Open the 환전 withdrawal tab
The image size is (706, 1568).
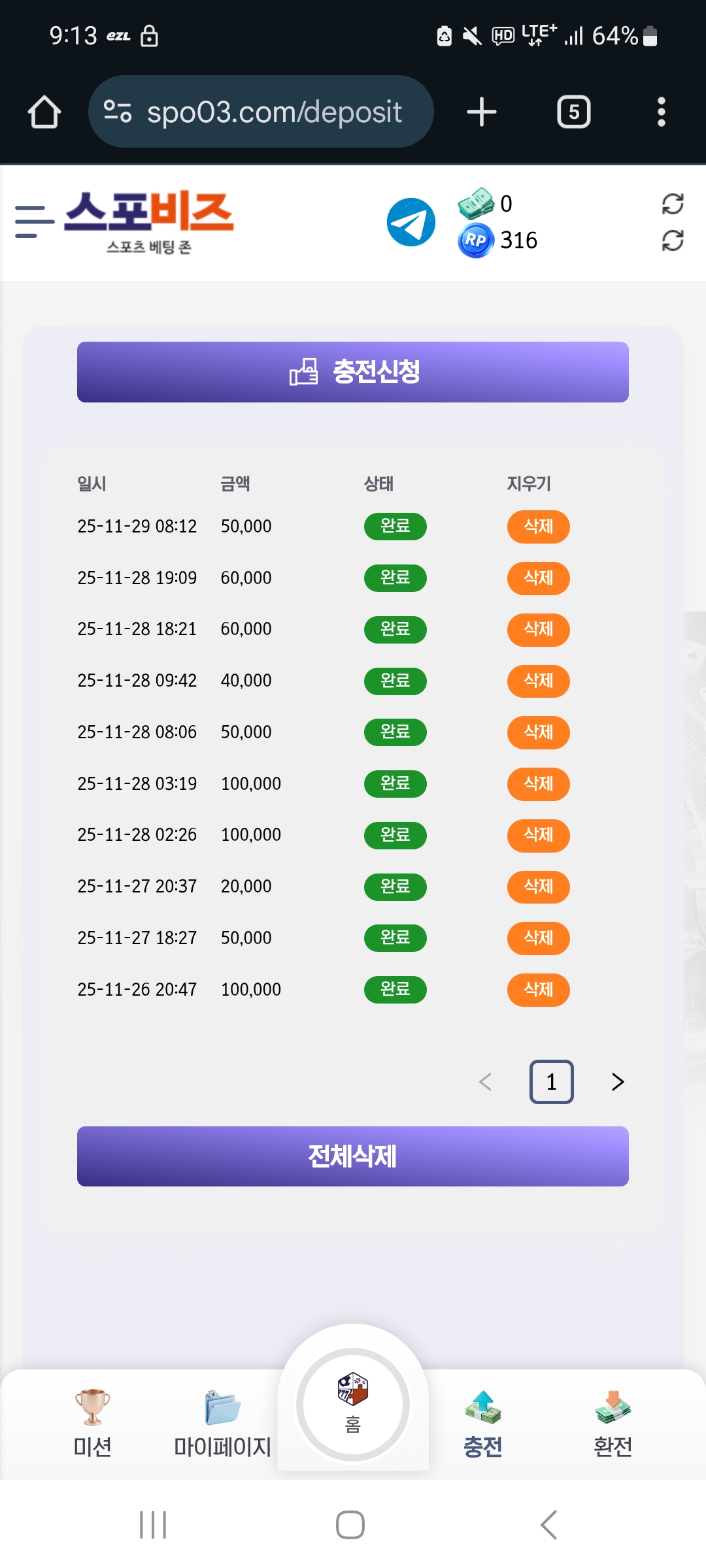613,1424
